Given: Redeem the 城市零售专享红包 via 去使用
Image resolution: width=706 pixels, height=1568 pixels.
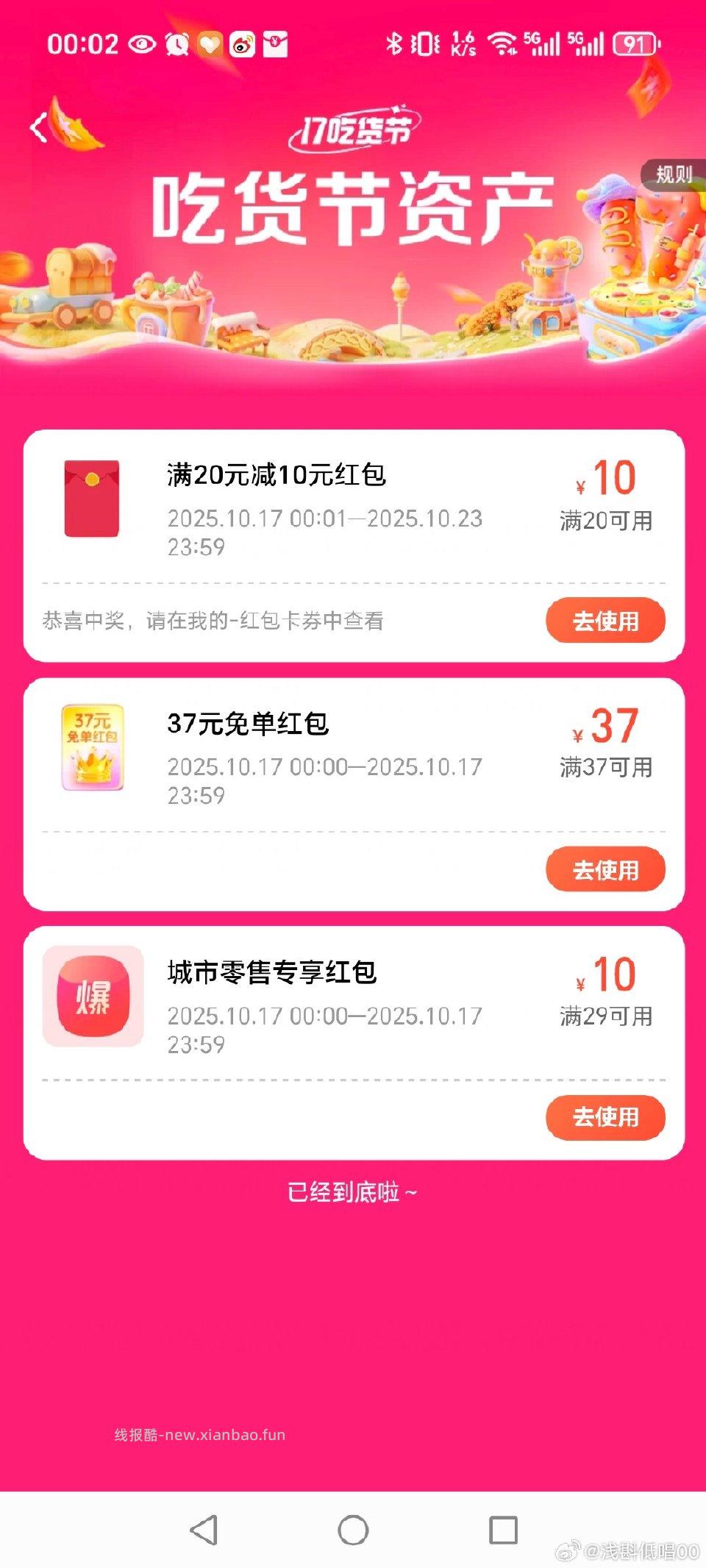Looking at the screenshot, I should pos(605,1117).
